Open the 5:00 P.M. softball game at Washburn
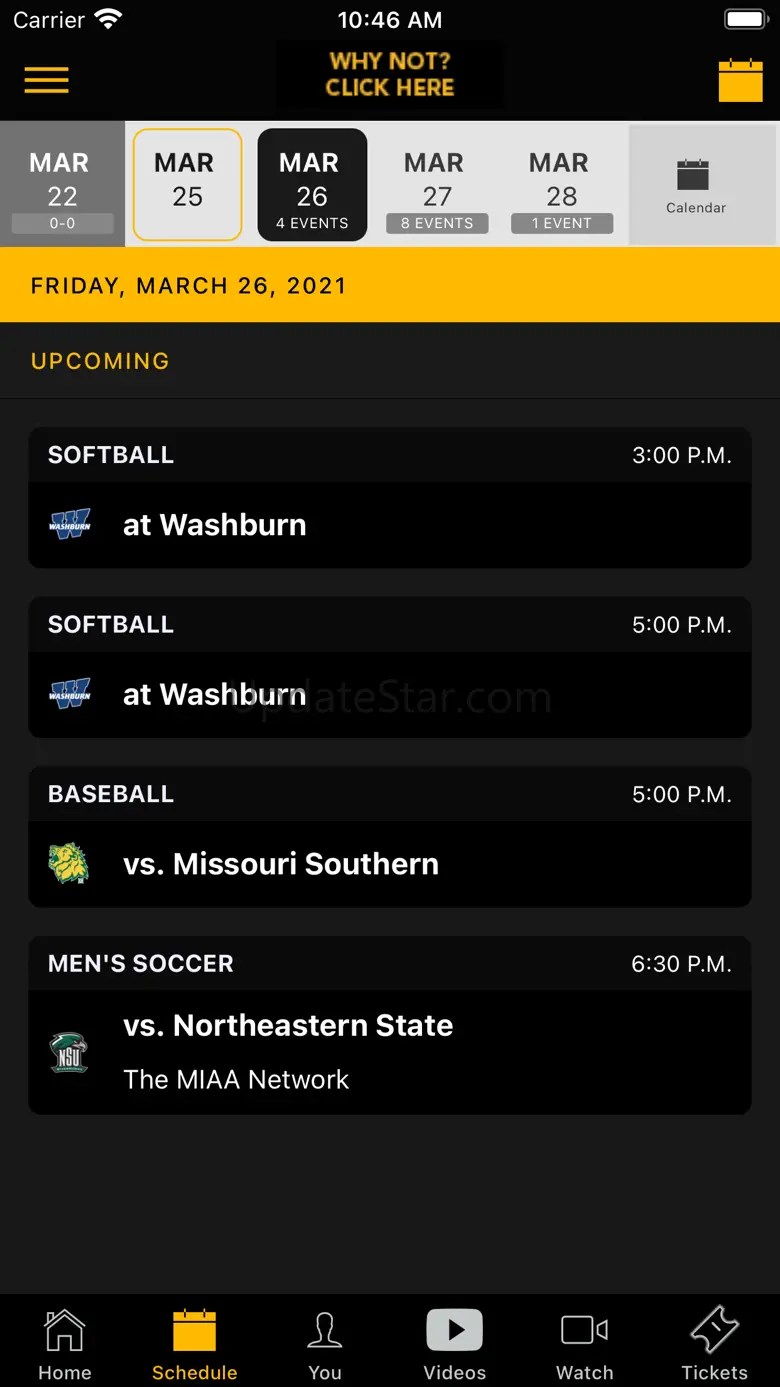780x1387 pixels. [x=390, y=668]
